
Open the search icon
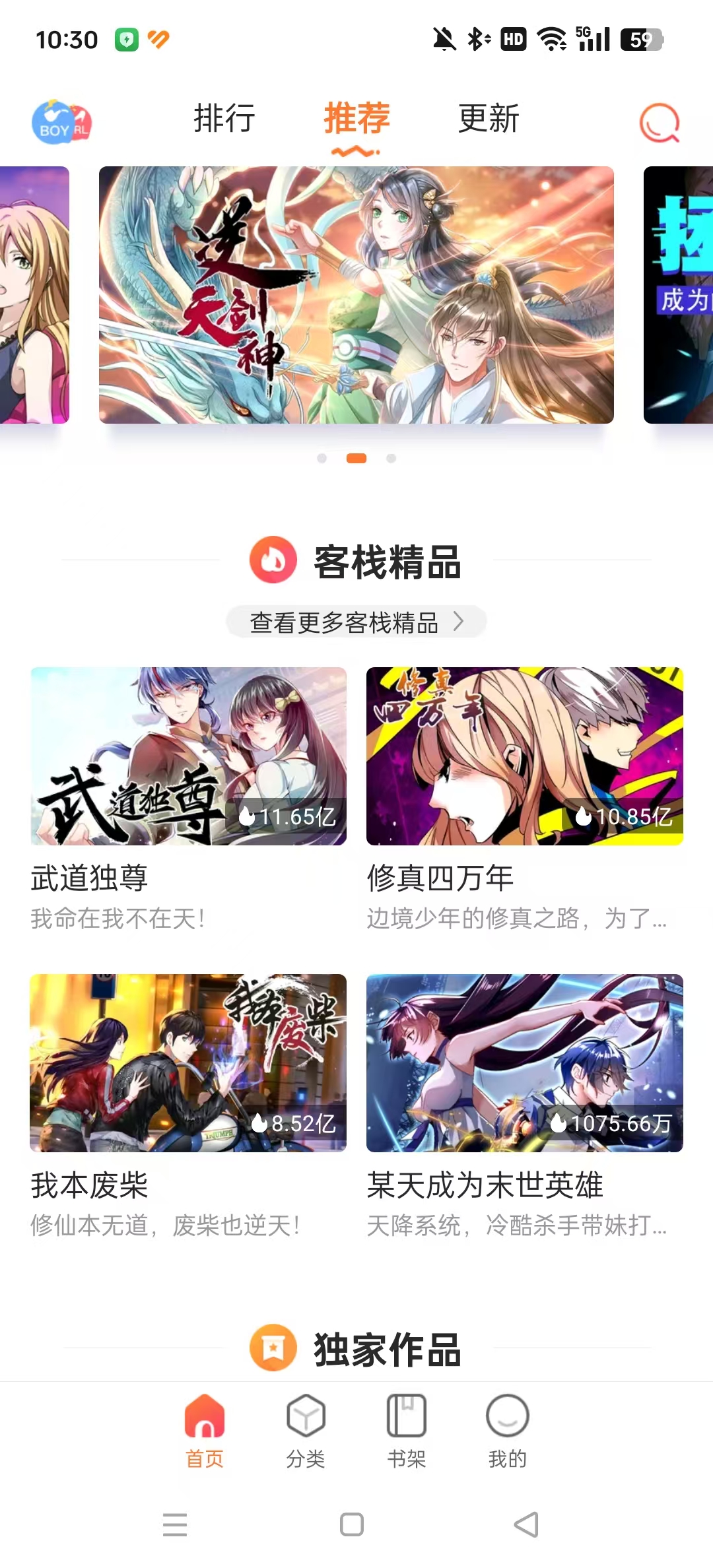[x=659, y=123]
